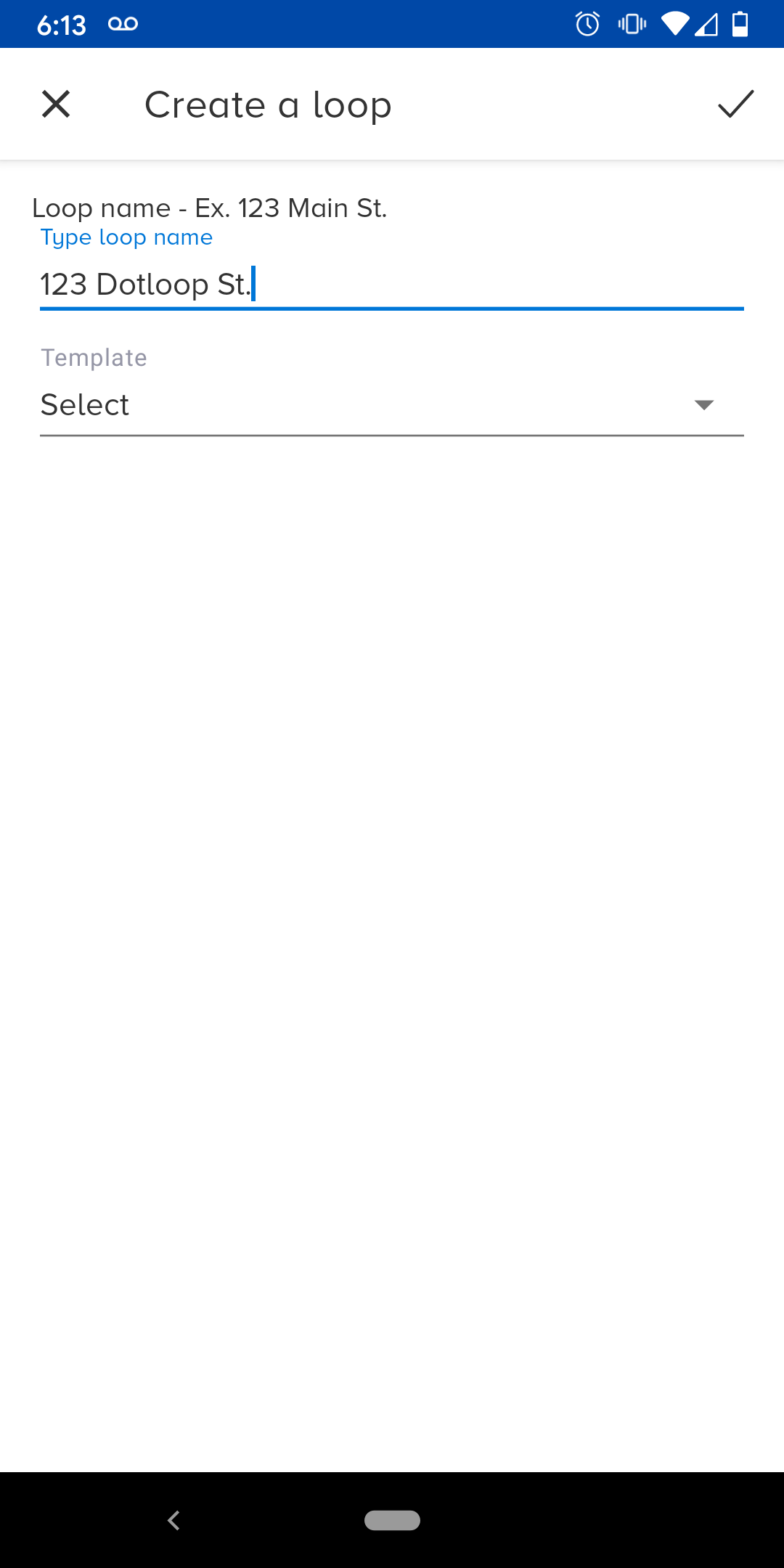Tap the voicemail indicator in status bar

click(x=122, y=23)
